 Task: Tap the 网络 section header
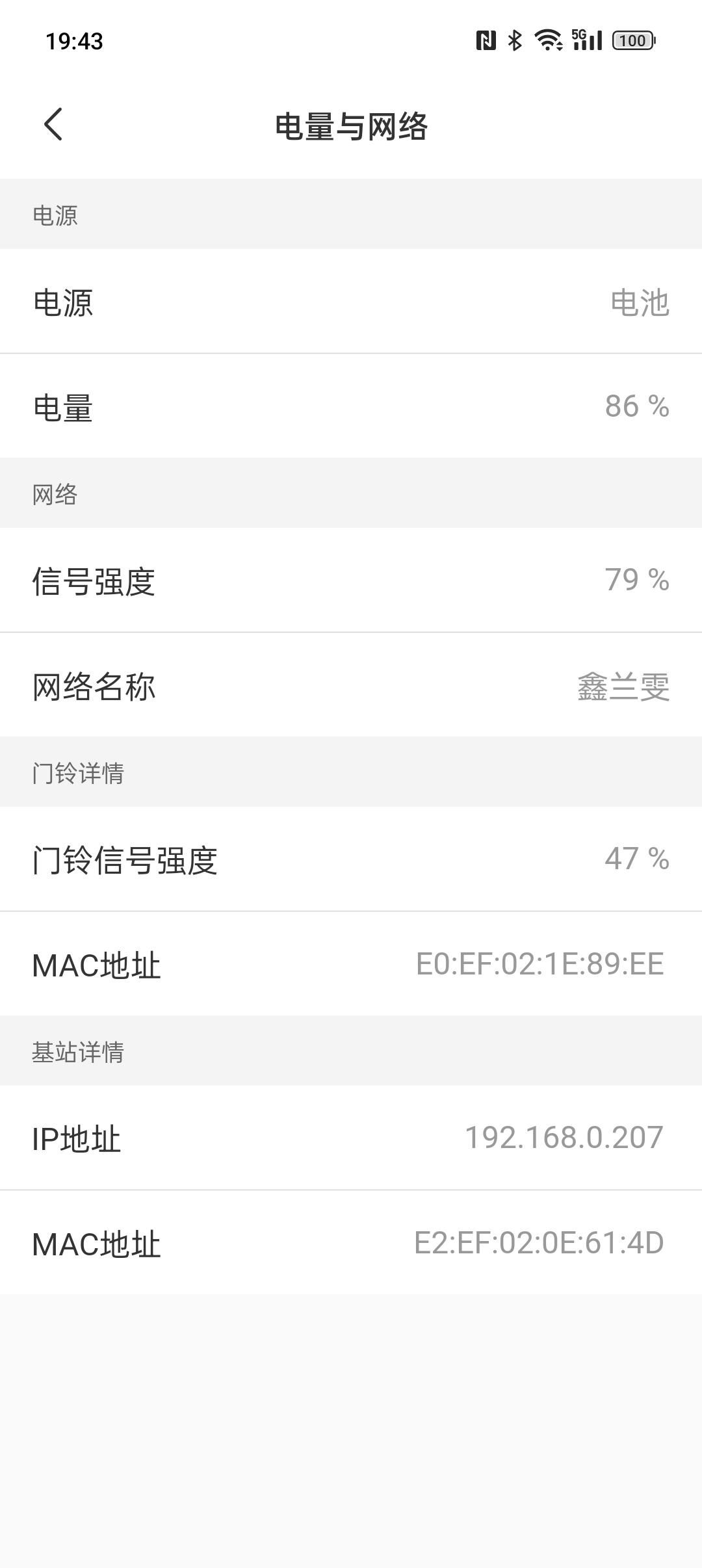tap(55, 494)
